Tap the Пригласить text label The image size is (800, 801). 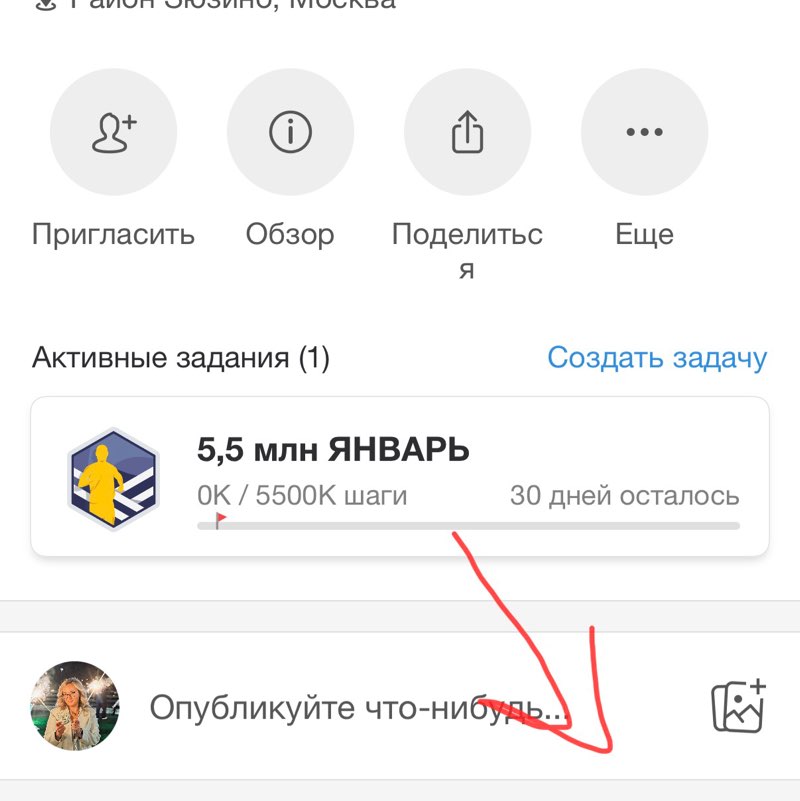pyautogui.click(x=113, y=234)
